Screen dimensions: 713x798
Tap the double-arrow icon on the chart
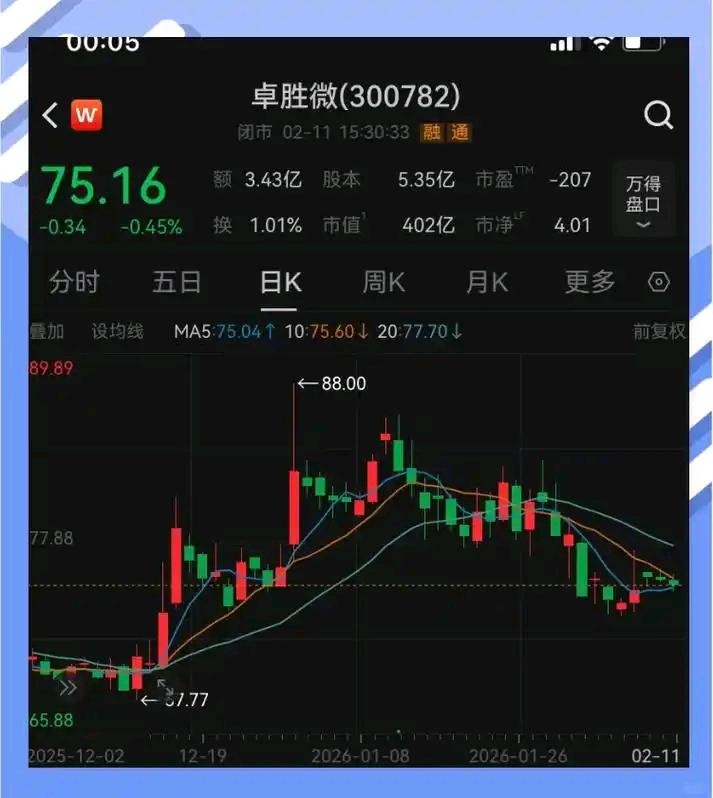pos(68,689)
